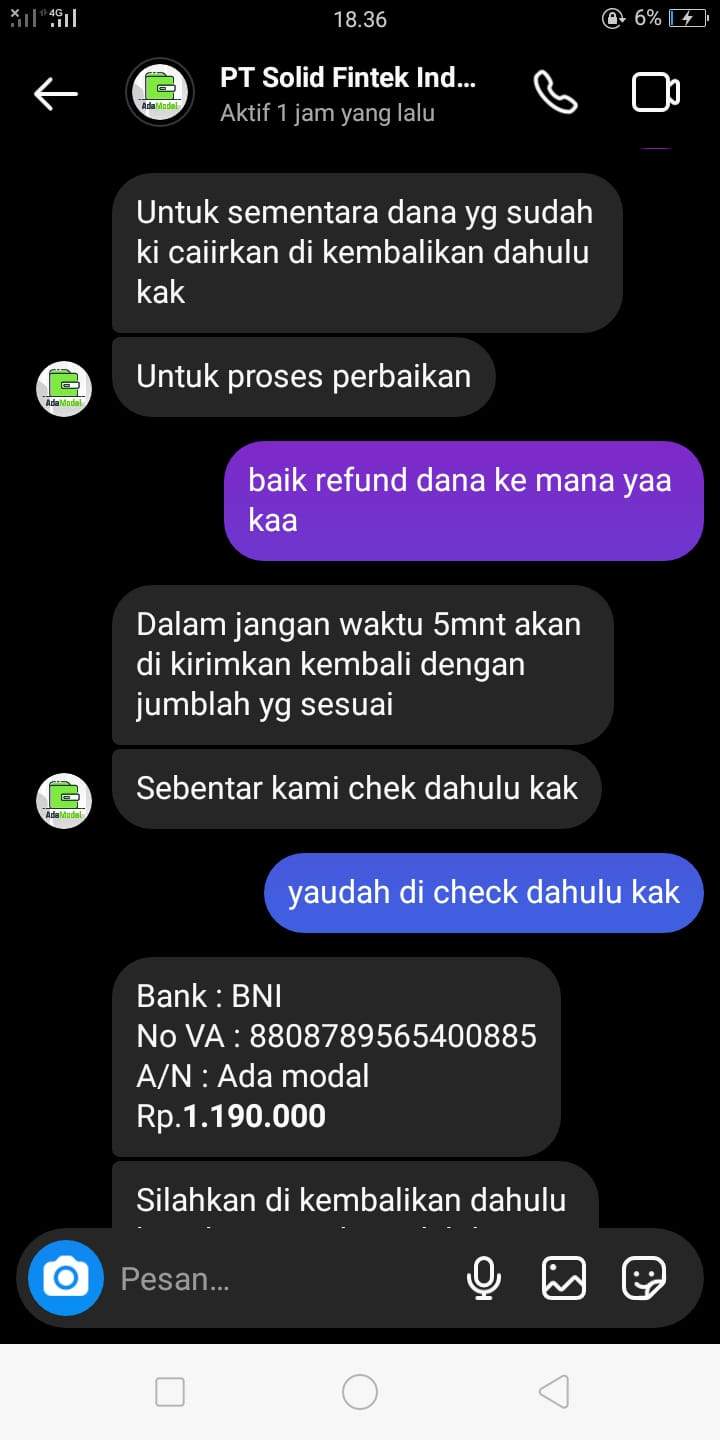Record a voice message with the microphone
The height and width of the screenshot is (1440, 720).
point(484,1277)
